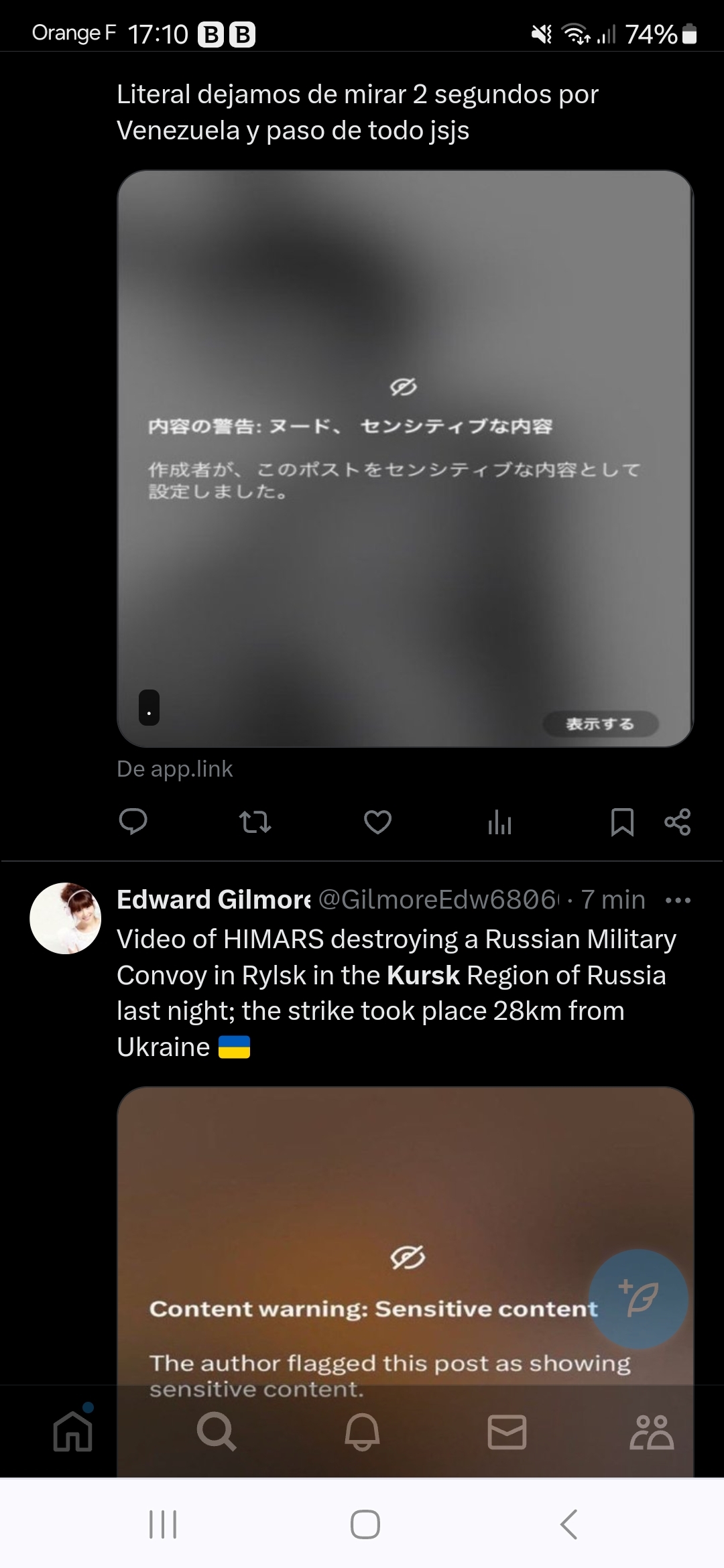
Task: Compose a new post
Action: (638, 1299)
